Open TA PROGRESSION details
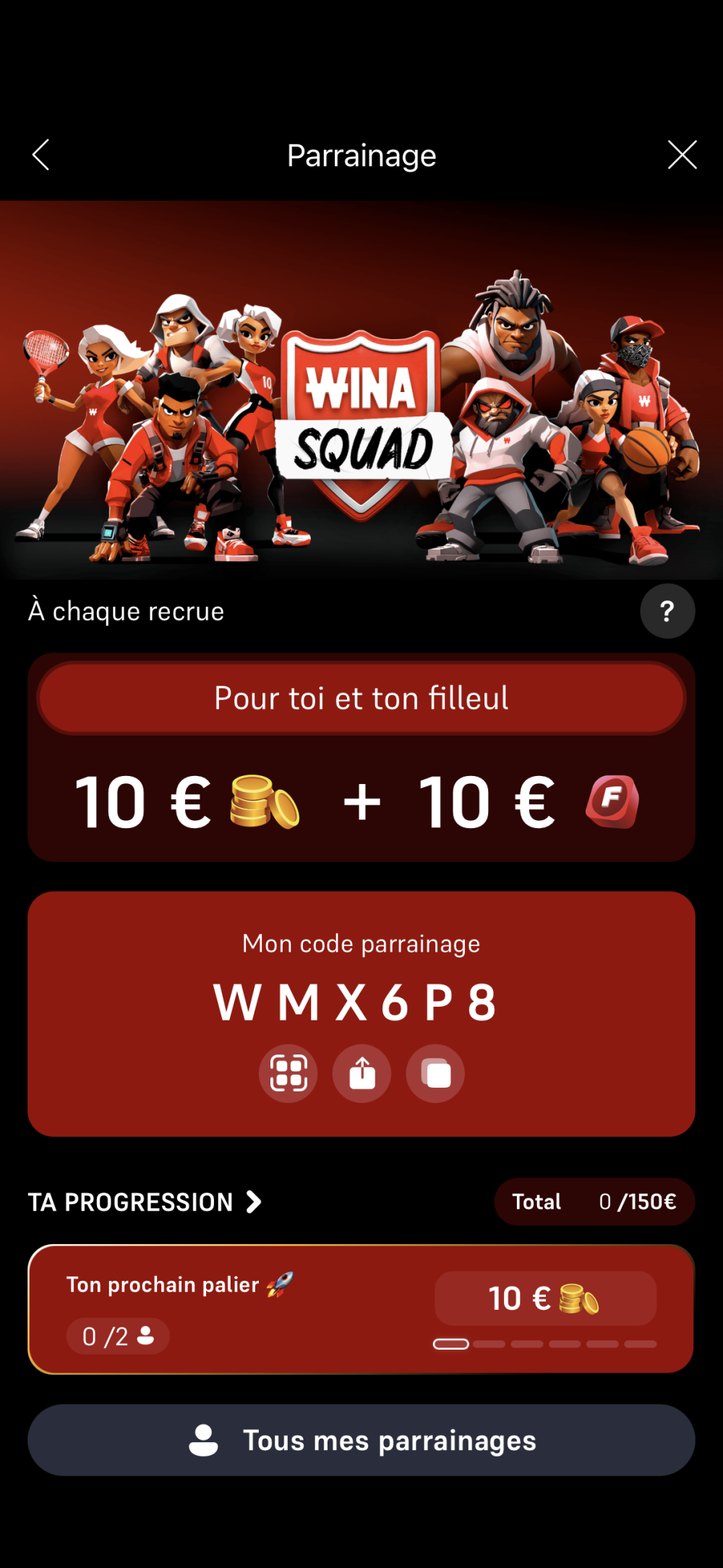Viewport: 723px width, 1568px height. click(x=145, y=1202)
